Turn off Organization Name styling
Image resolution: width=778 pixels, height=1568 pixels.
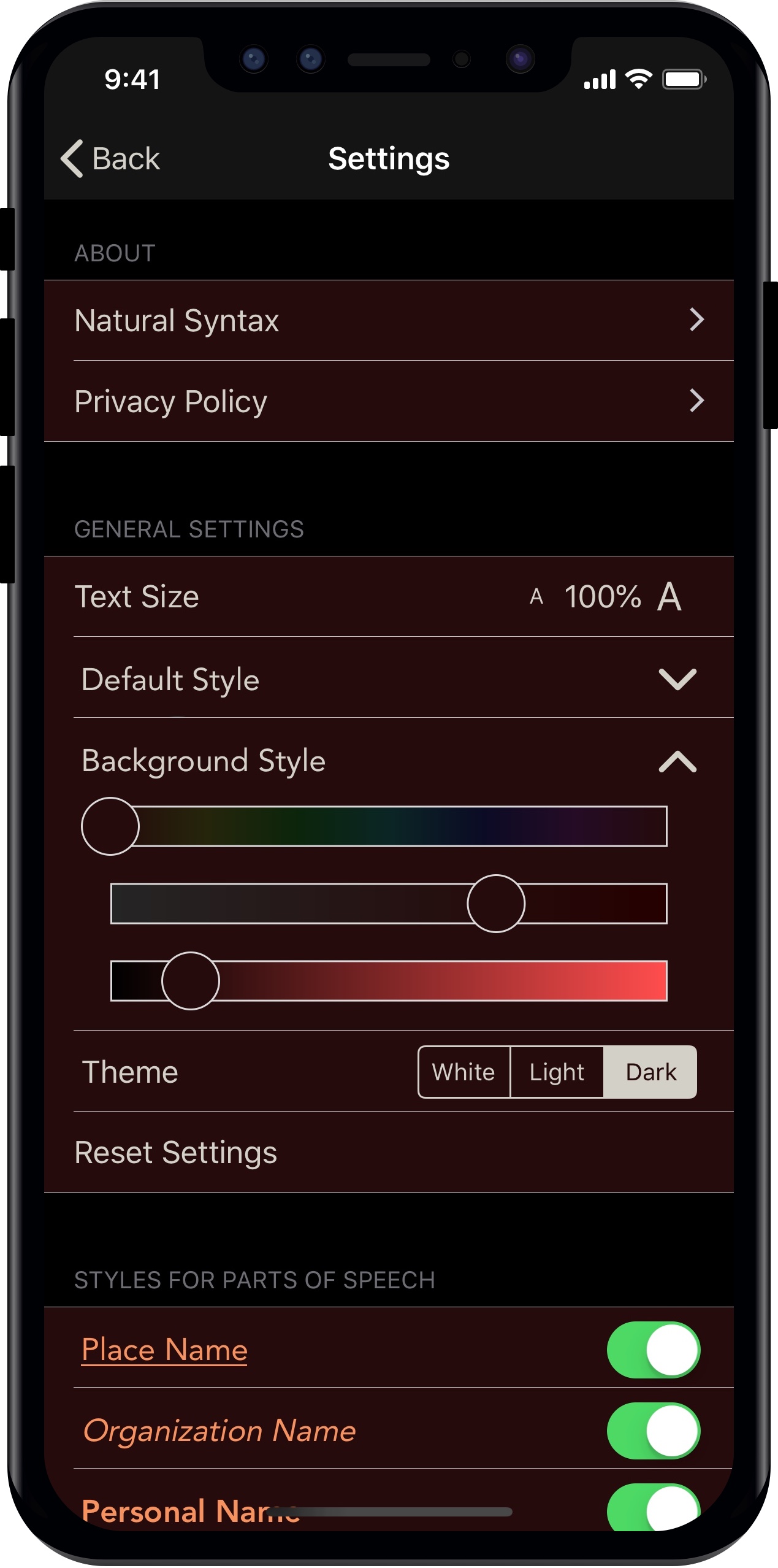[653, 1431]
